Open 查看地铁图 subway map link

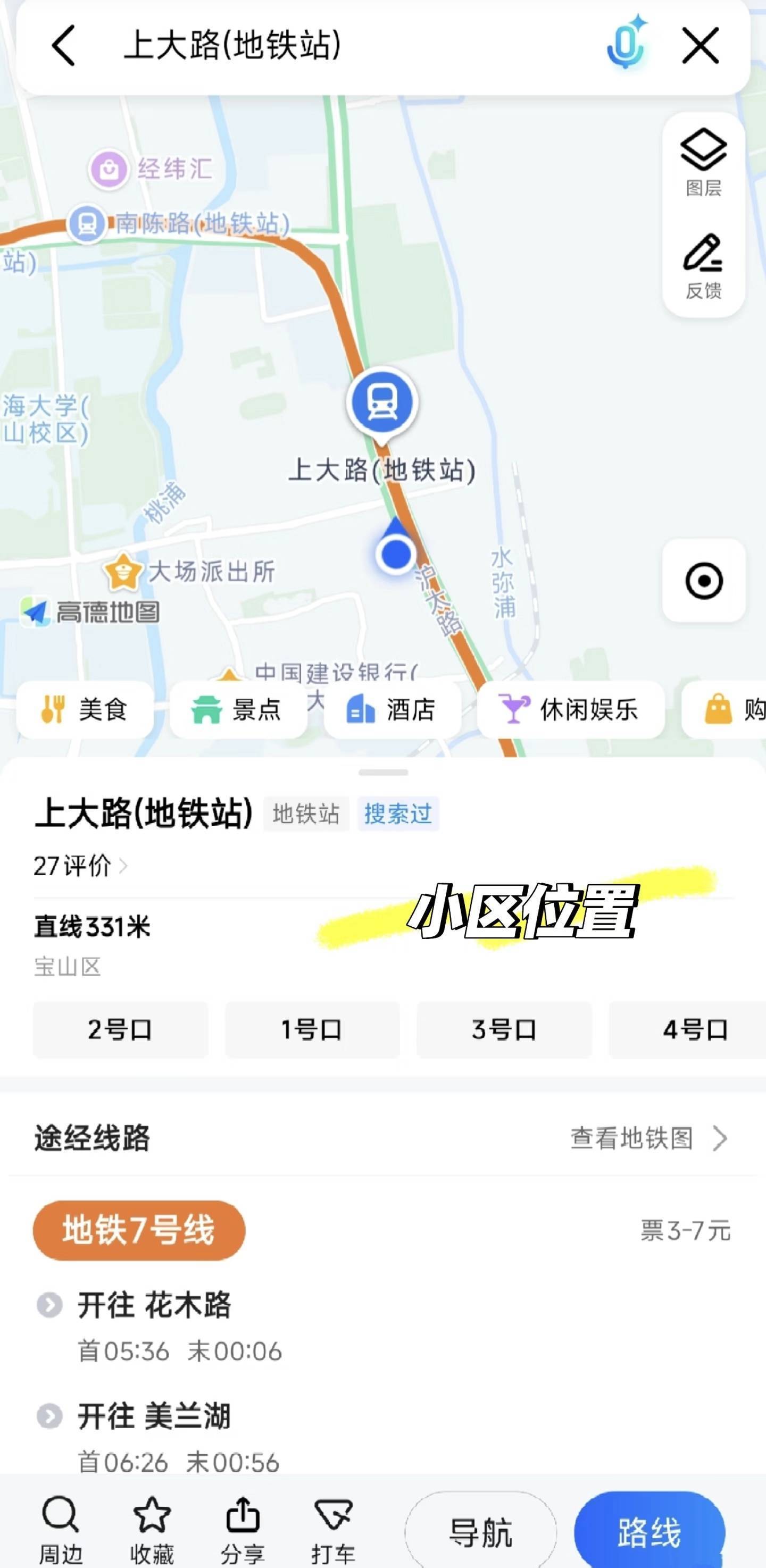tap(649, 1138)
